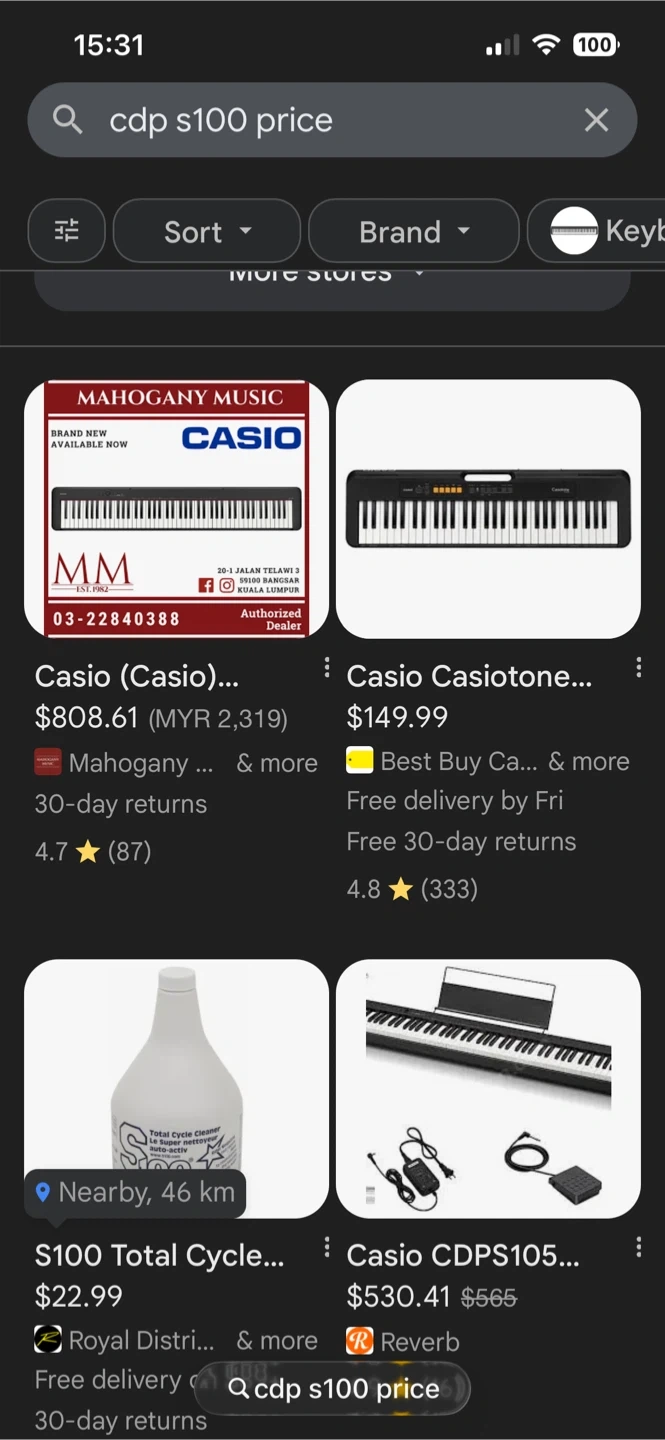Open the Mahogany Music Casio product card
The height and width of the screenshot is (1440, 665).
[x=176, y=508]
